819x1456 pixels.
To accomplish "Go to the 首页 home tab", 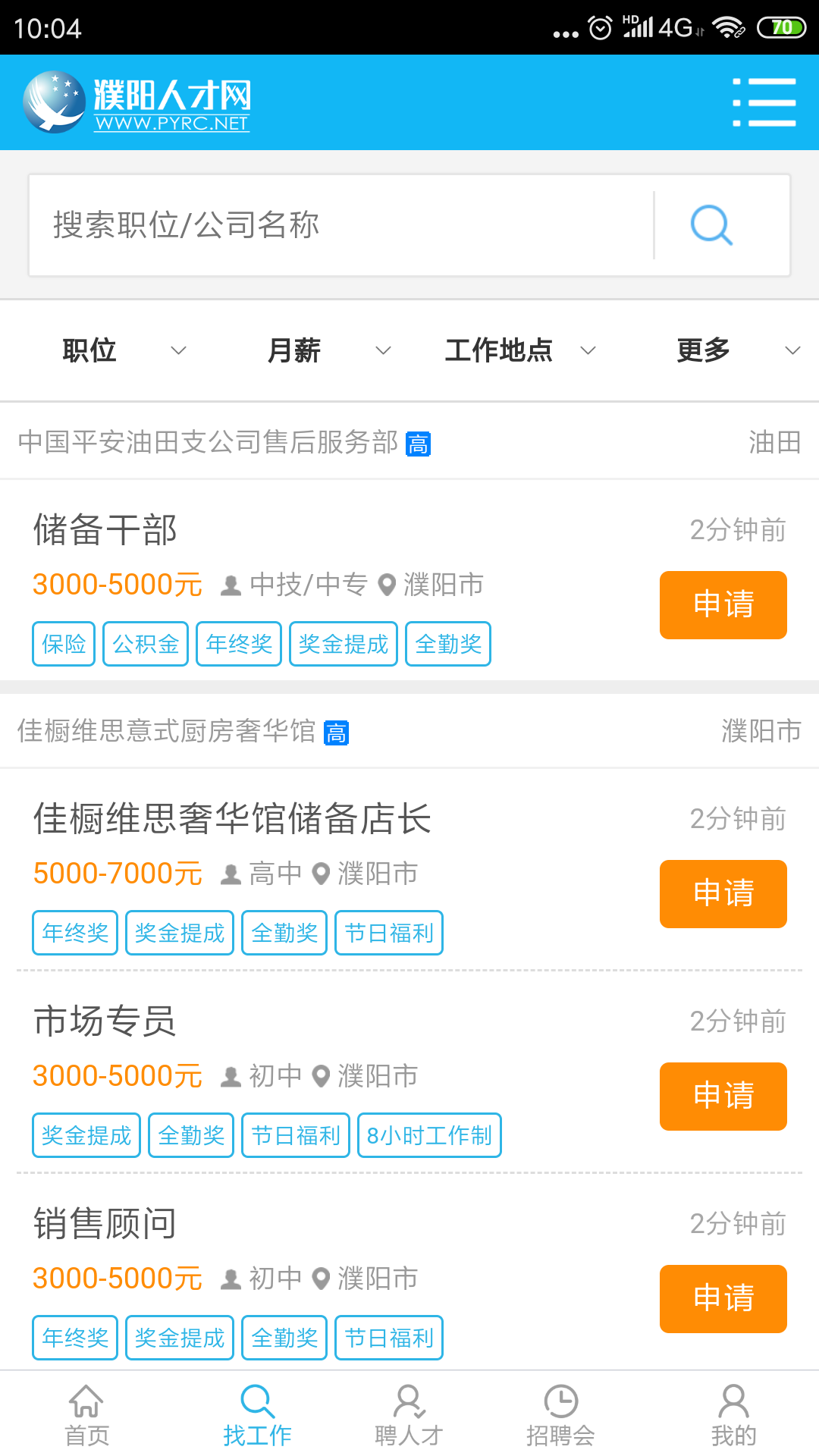I will coord(86,1414).
